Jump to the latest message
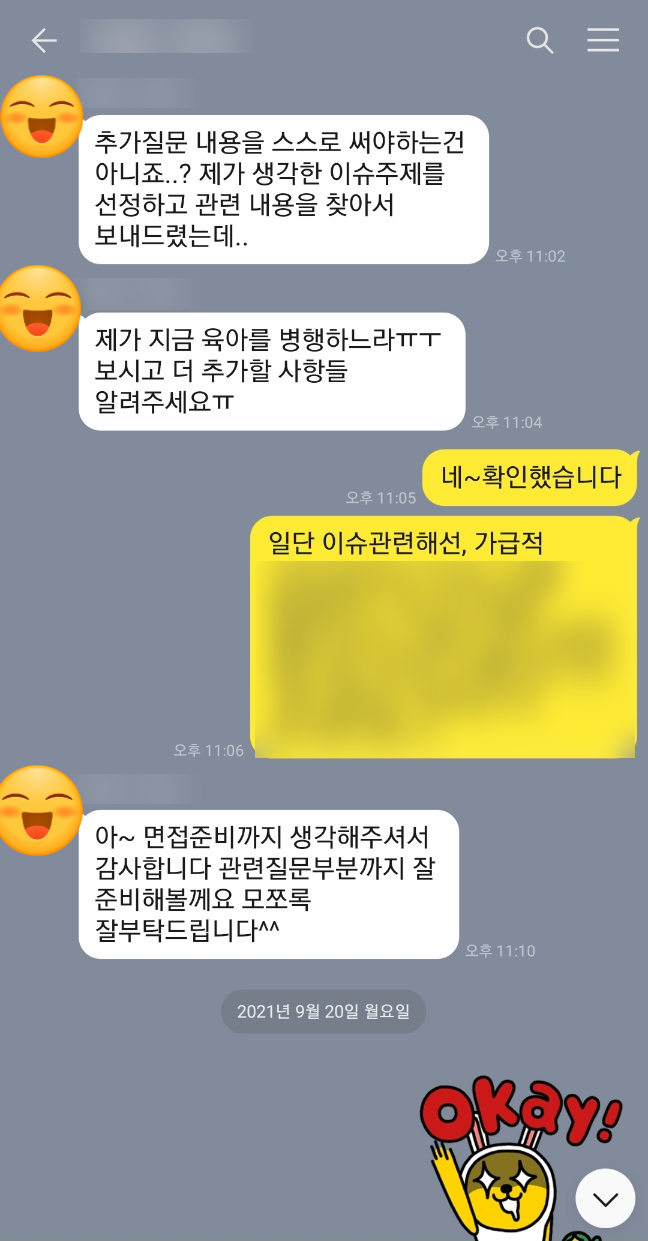 click(605, 1198)
